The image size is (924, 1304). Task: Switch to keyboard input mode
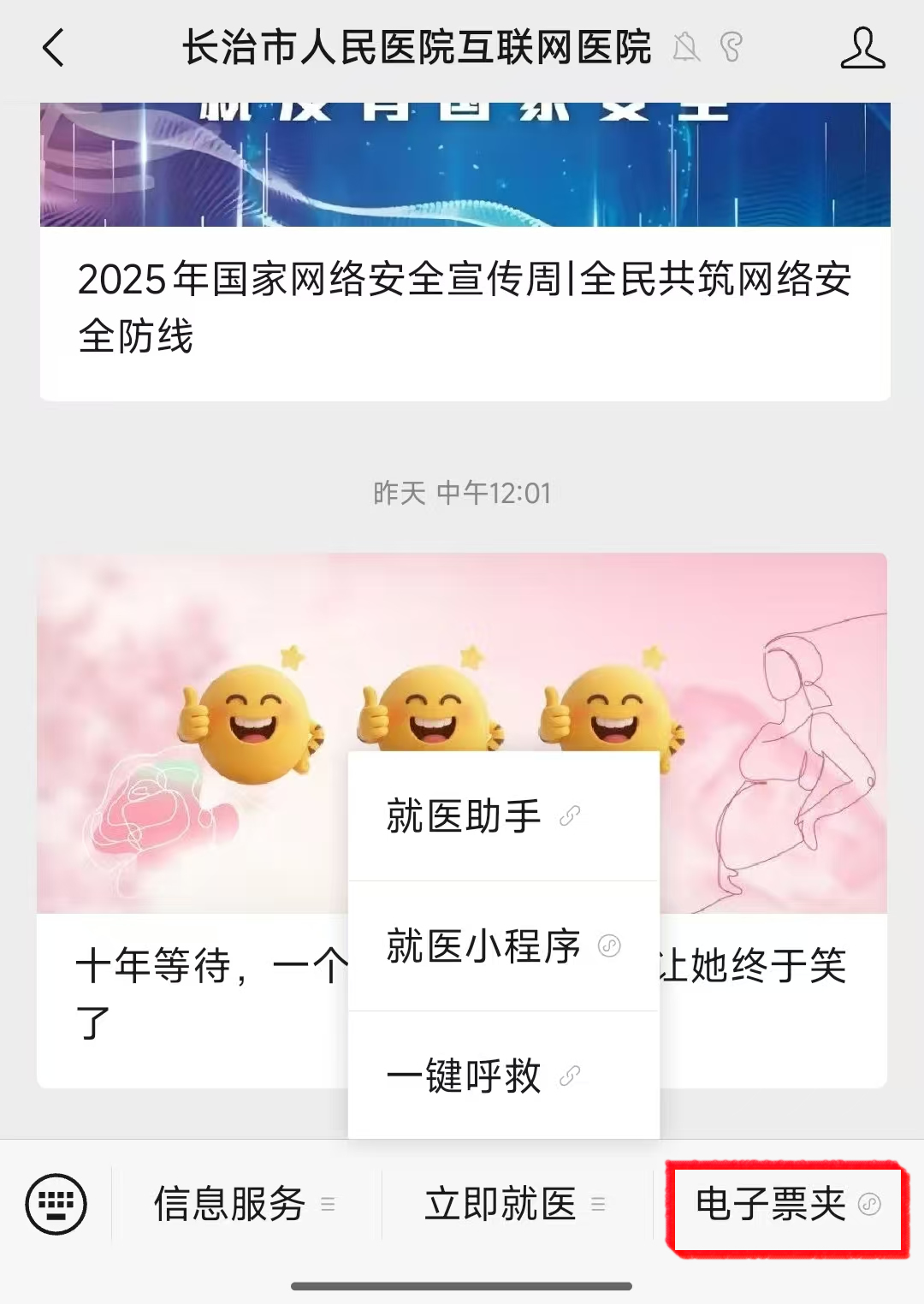pyautogui.click(x=56, y=1204)
